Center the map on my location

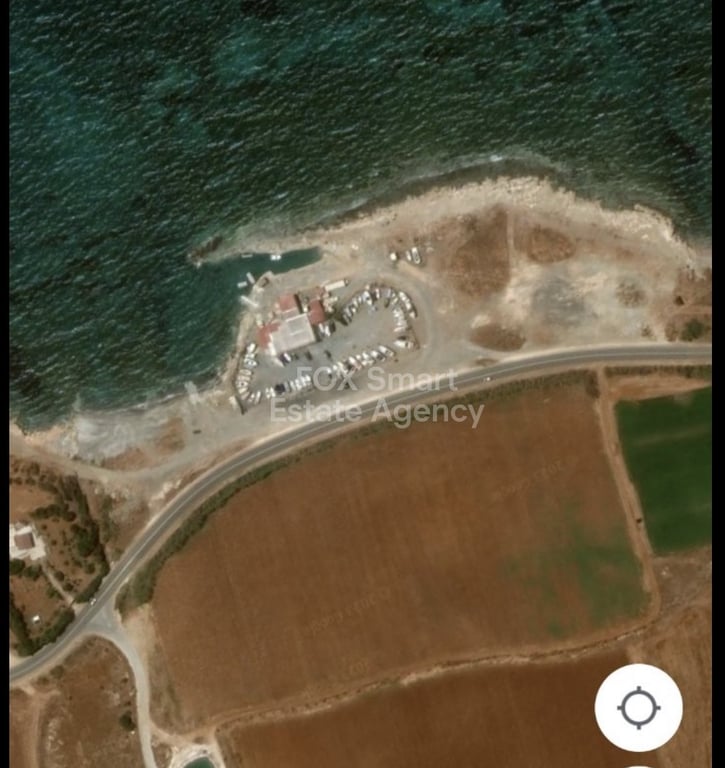[x=638, y=708]
